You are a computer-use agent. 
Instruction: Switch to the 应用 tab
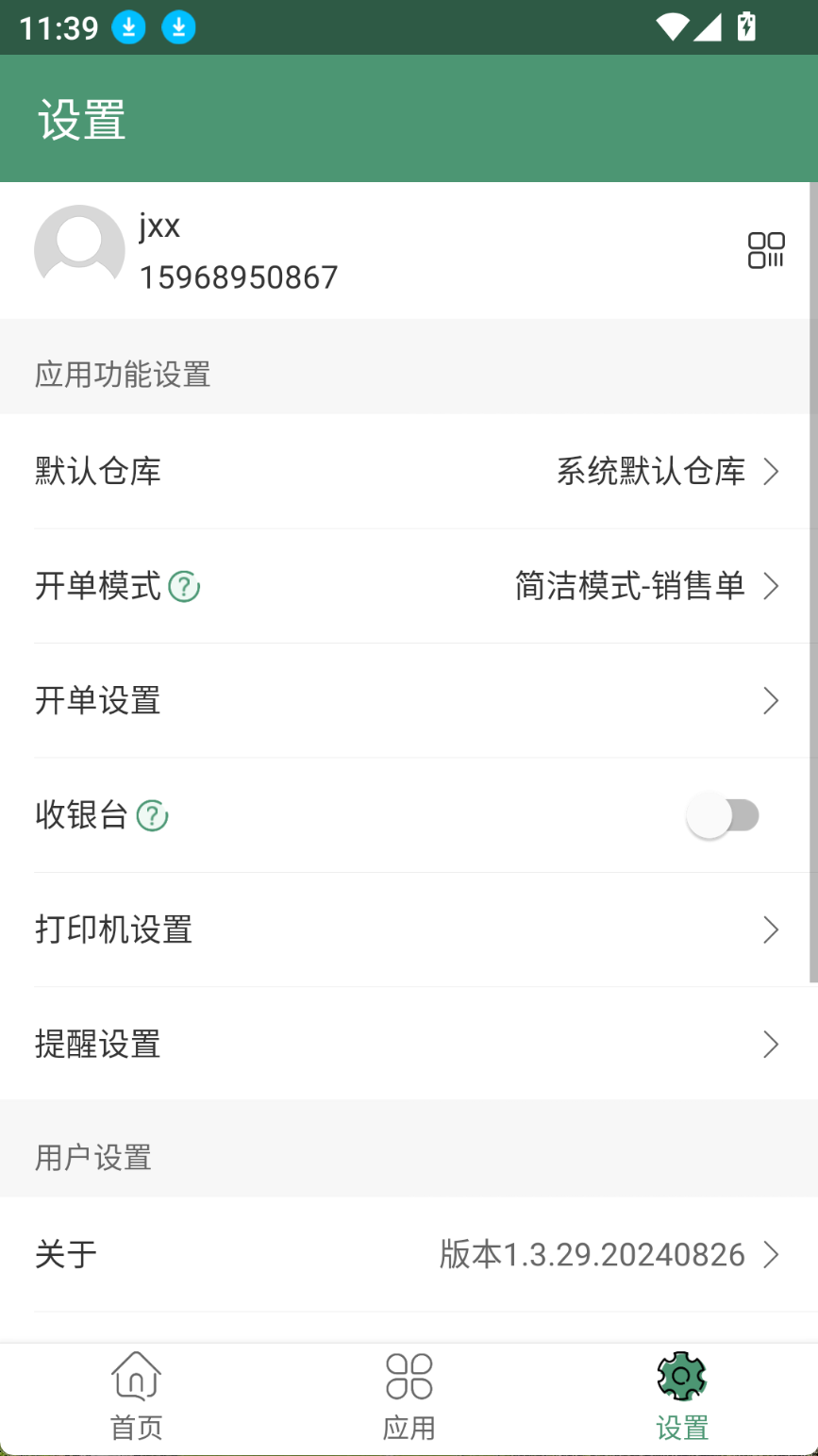tap(409, 1397)
